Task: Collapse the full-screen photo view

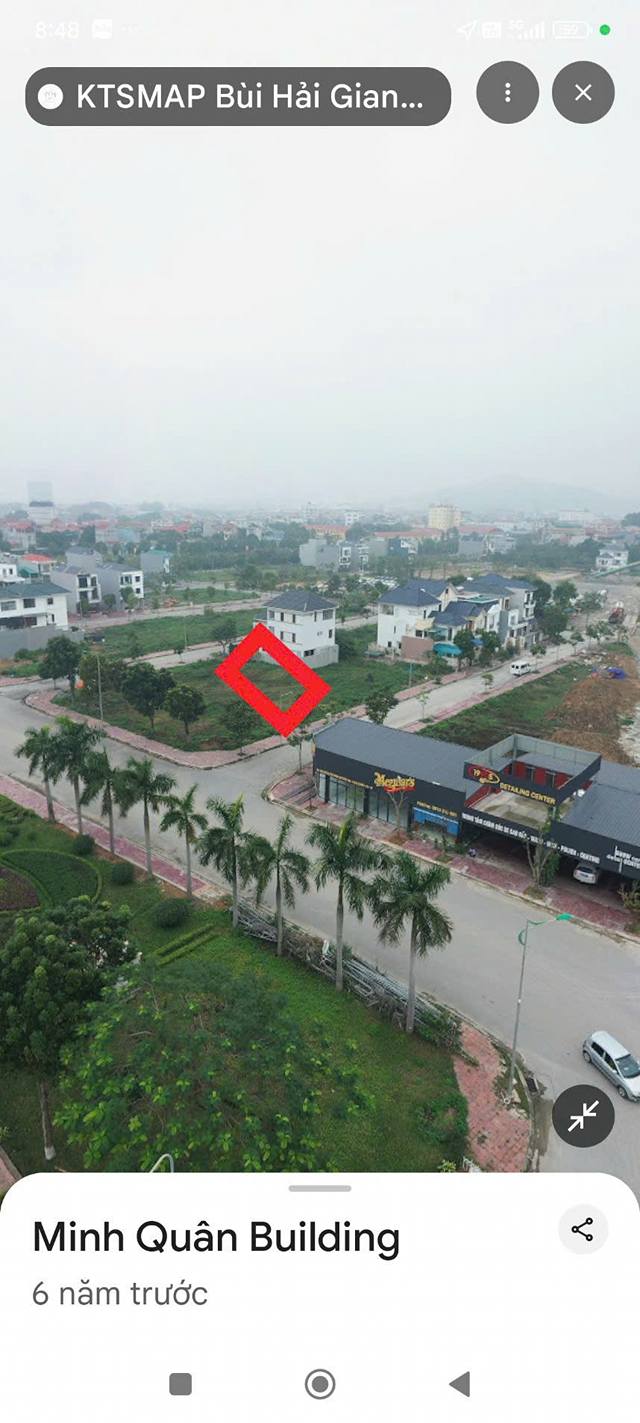Action: pos(583,1116)
